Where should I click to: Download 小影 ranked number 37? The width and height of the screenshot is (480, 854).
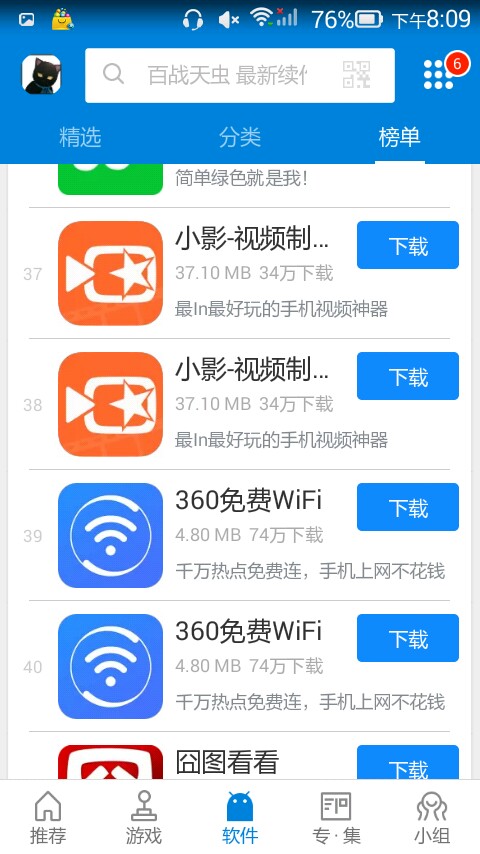point(408,245)
